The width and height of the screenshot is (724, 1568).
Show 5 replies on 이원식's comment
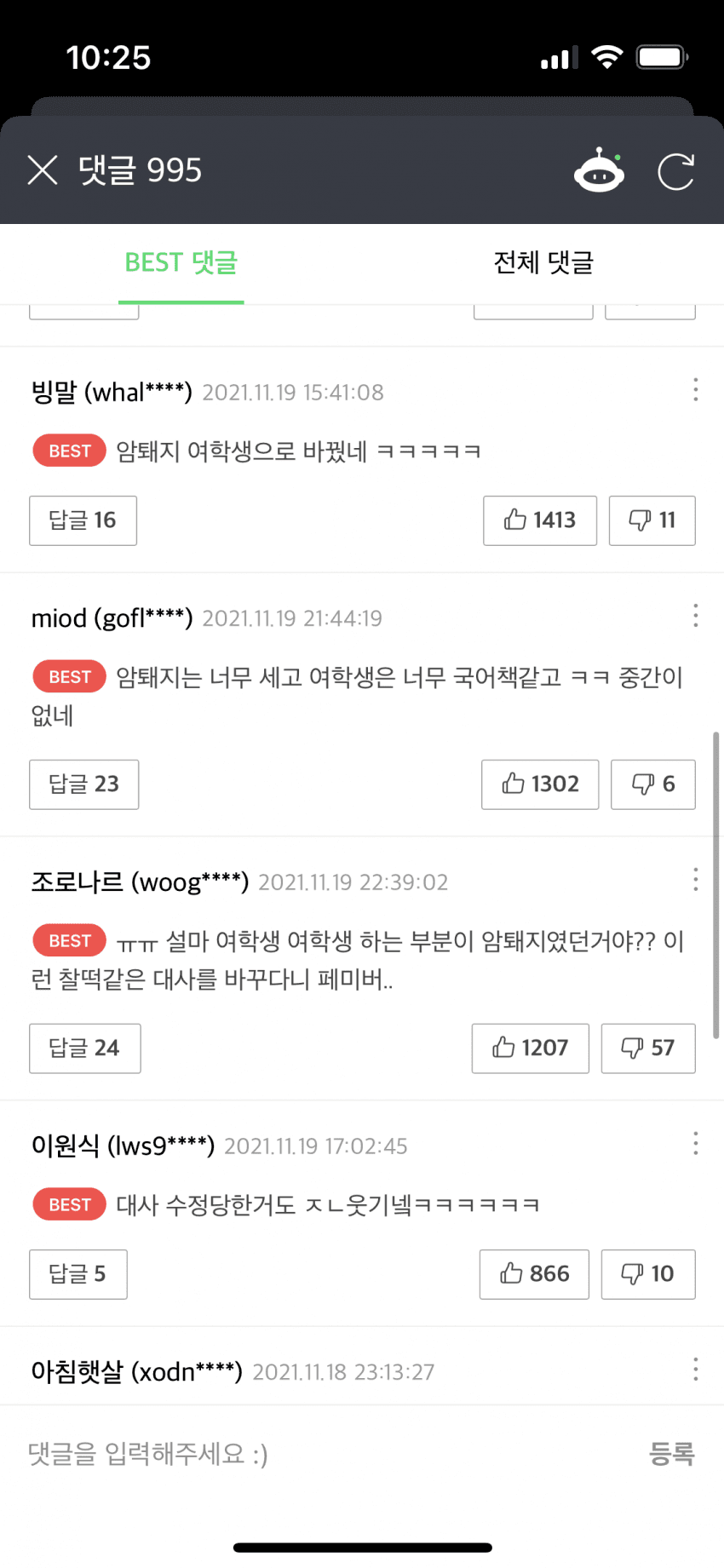click(78, 1274)
